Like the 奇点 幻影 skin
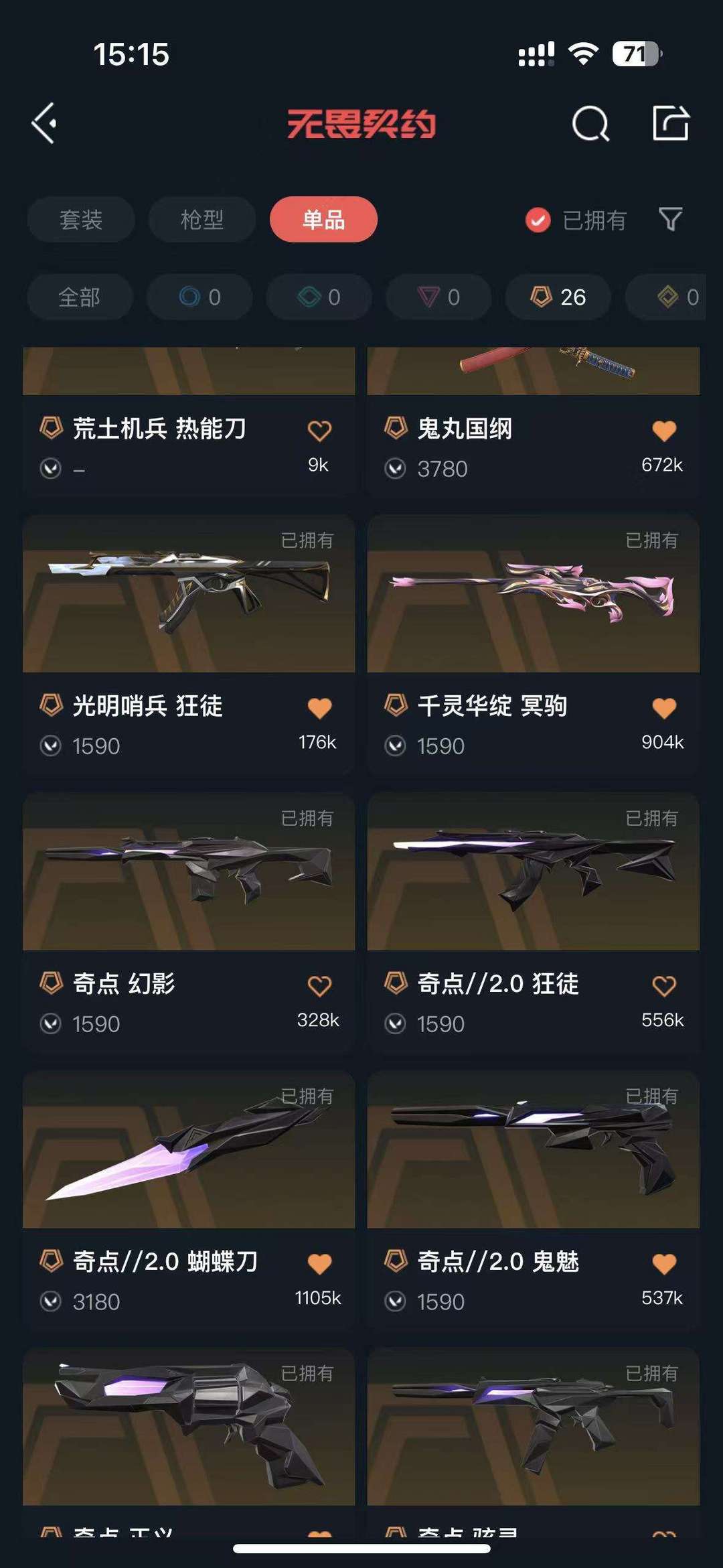Image resolution: width=723 pixels, height=1568 pixels. pyautogui.click(x=319, y=985)
